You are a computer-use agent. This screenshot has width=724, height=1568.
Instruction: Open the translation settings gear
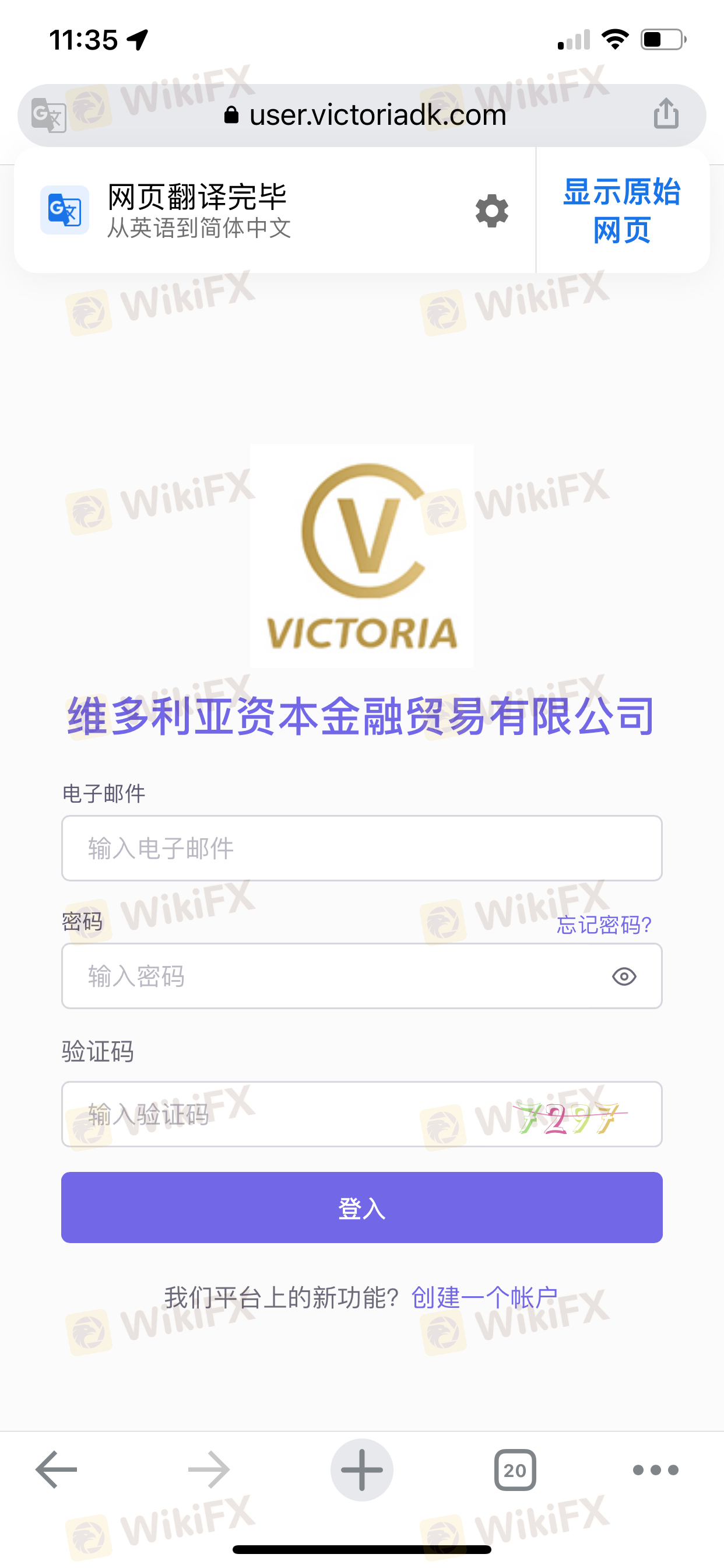coord(491,211)
